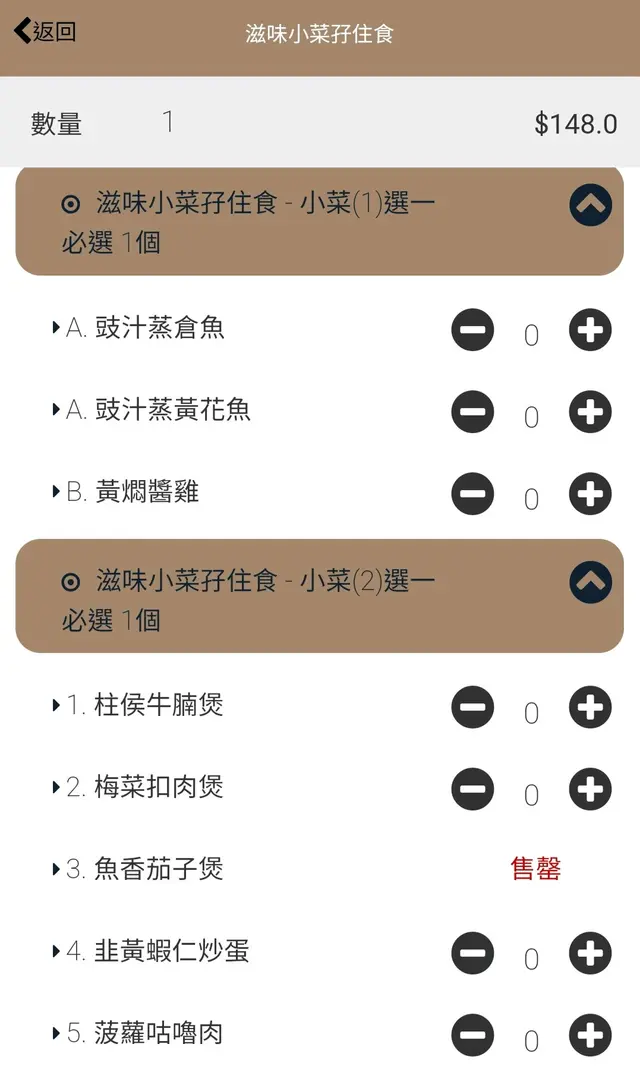Image resolution: width=640 pixels, height=1067 pixels.
Task: Add one 韭黃蝦仁炒蛋
Action: (x=590, y=953)
